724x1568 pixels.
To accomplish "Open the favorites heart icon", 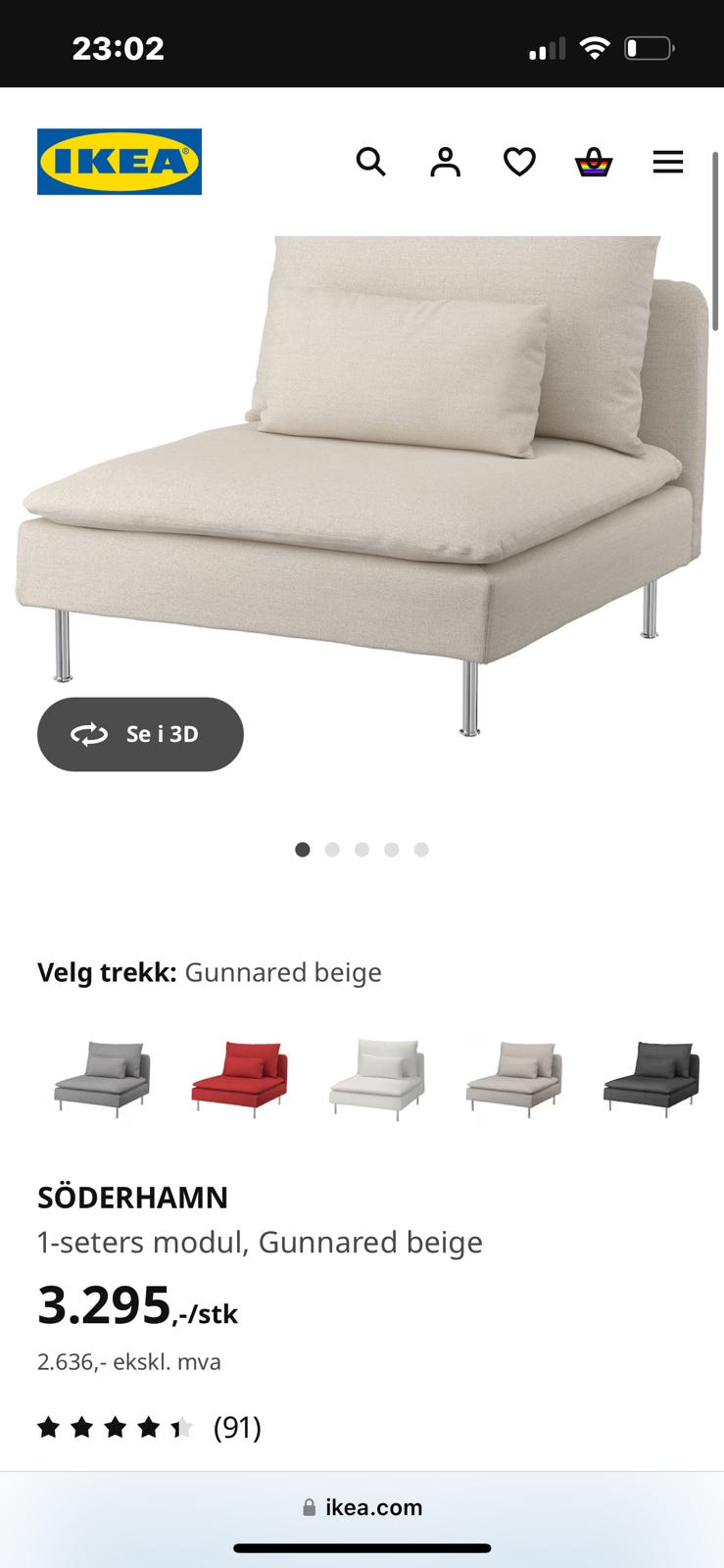I will pos(519,162).
